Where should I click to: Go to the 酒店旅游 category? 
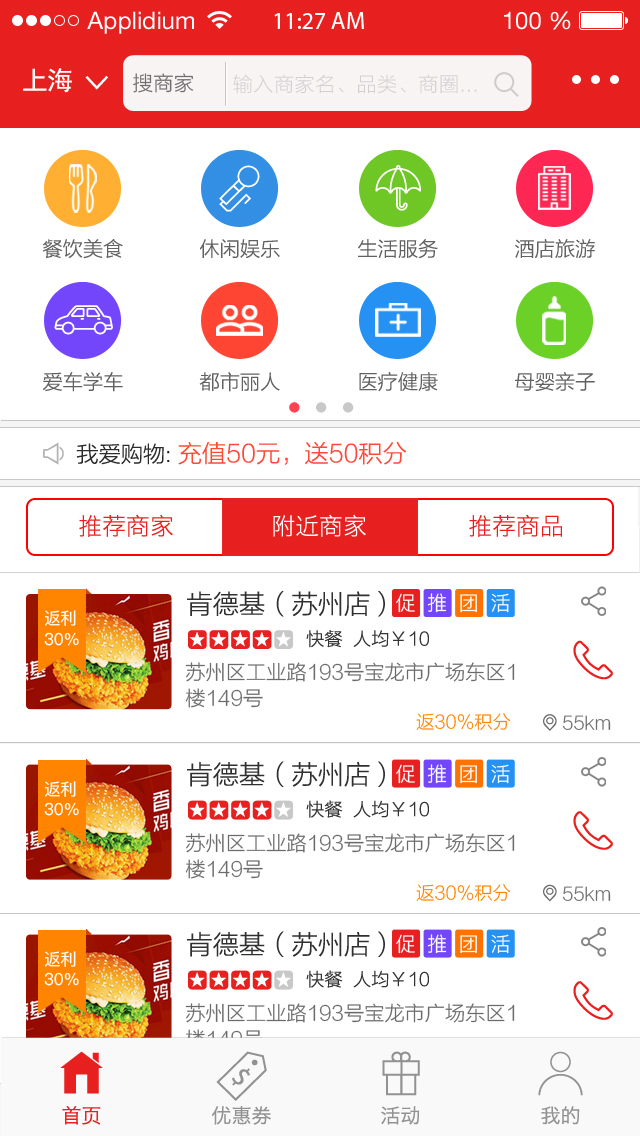(x=554, y=205)
